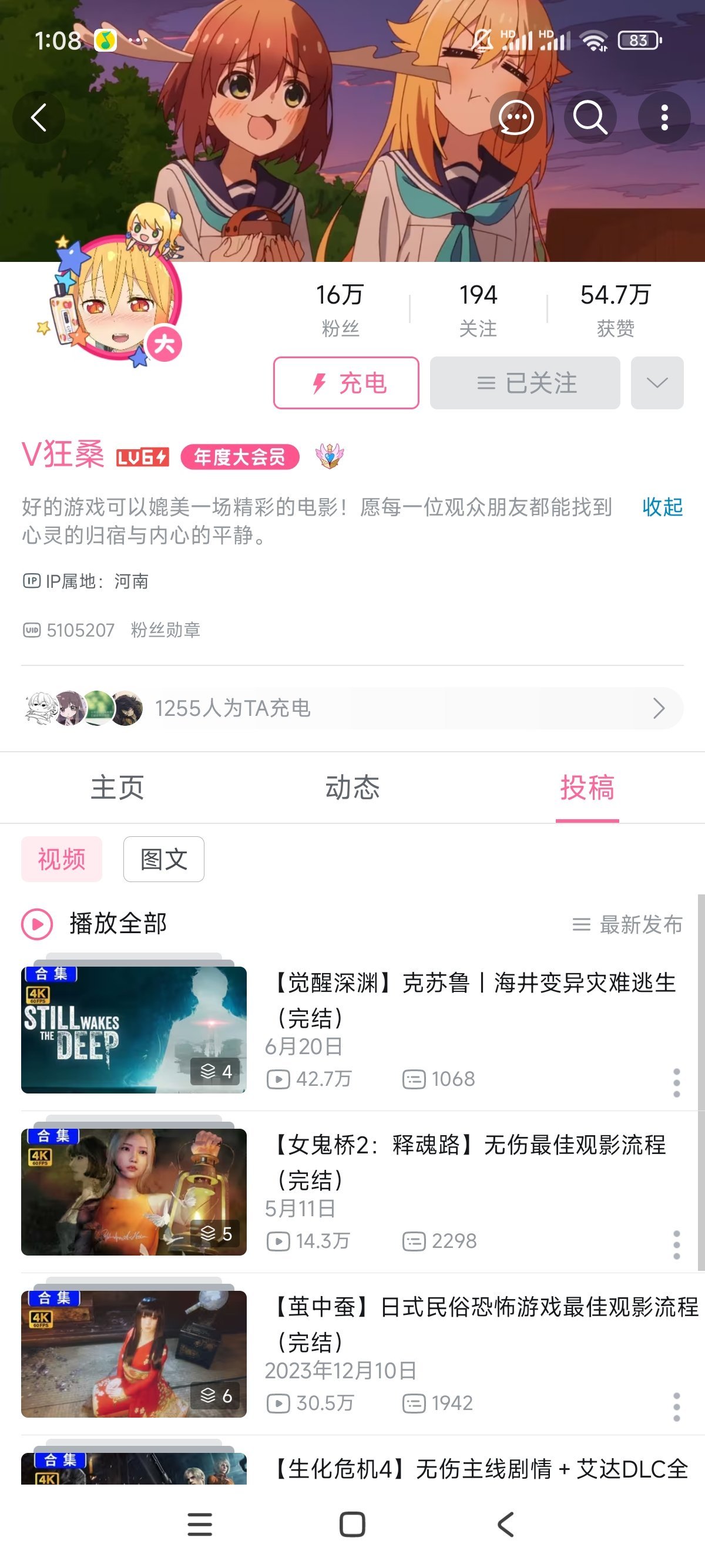The image size is (705, 1568).
Task: Open the top-right overflow menu
Action: click(664, 117)
